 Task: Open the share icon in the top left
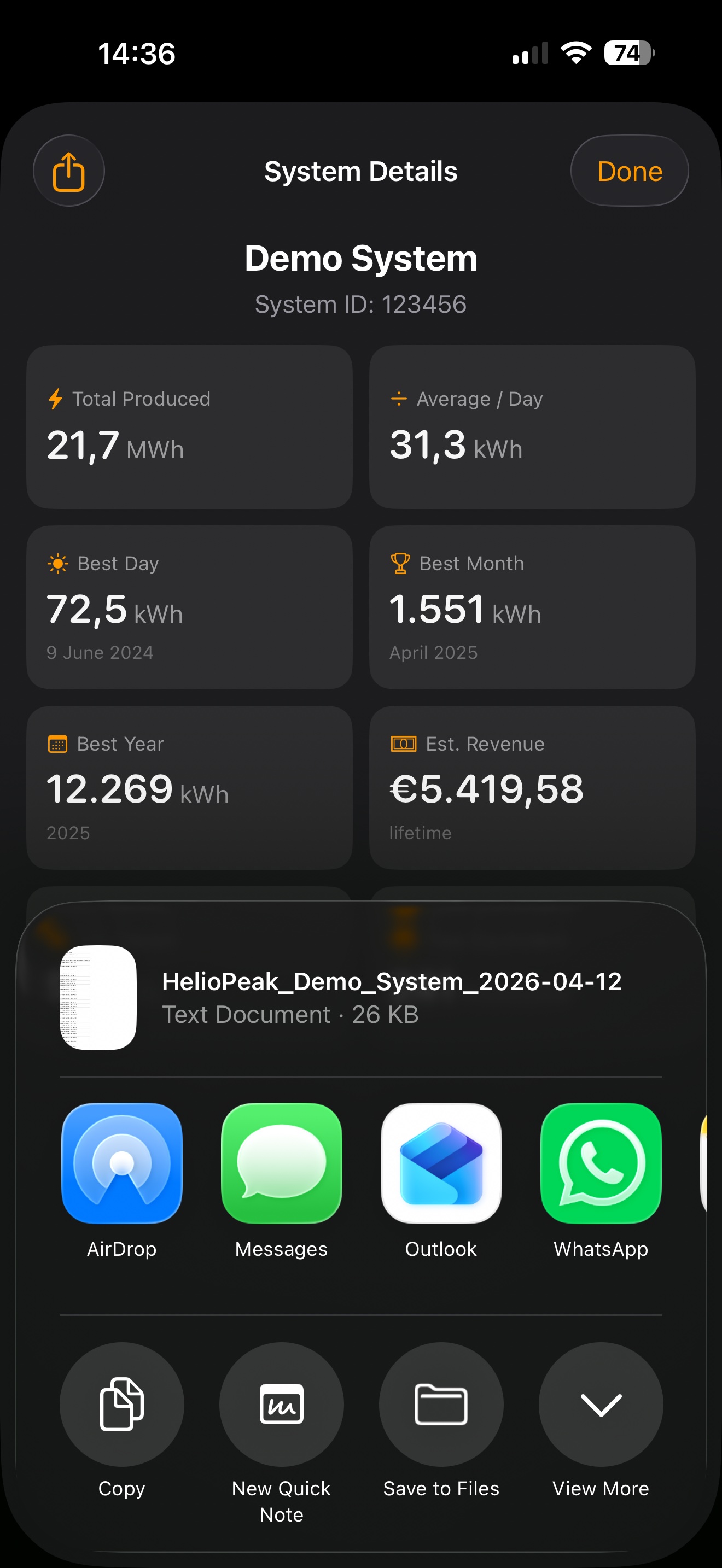[69, 171]
